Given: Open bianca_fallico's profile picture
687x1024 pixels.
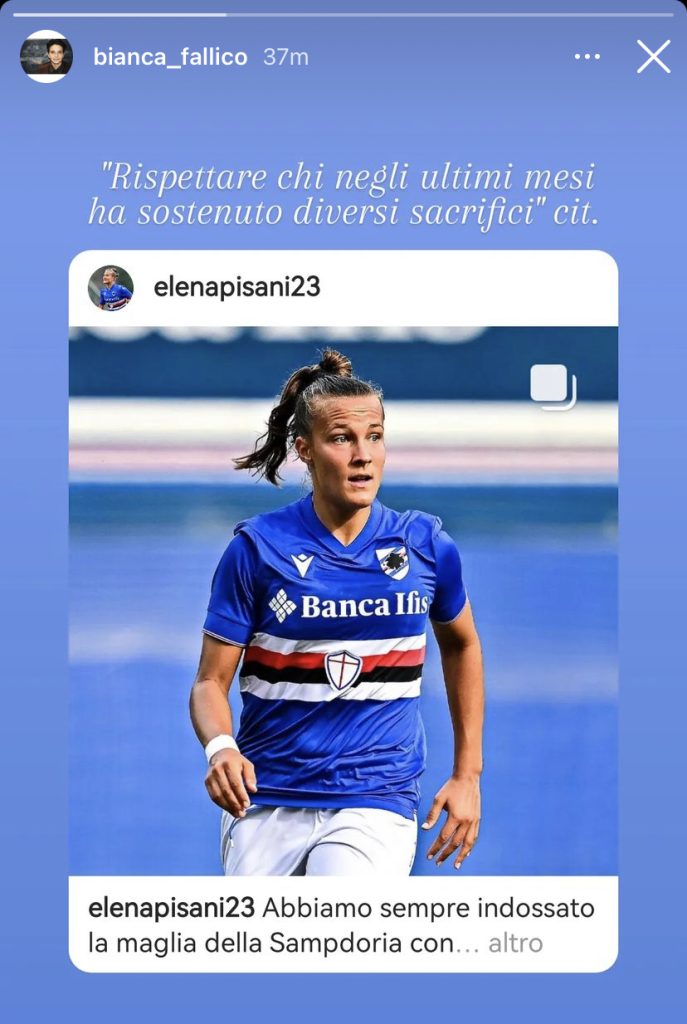Looking at the screenshot, I should pyautogui.click(x=46, y=57).
